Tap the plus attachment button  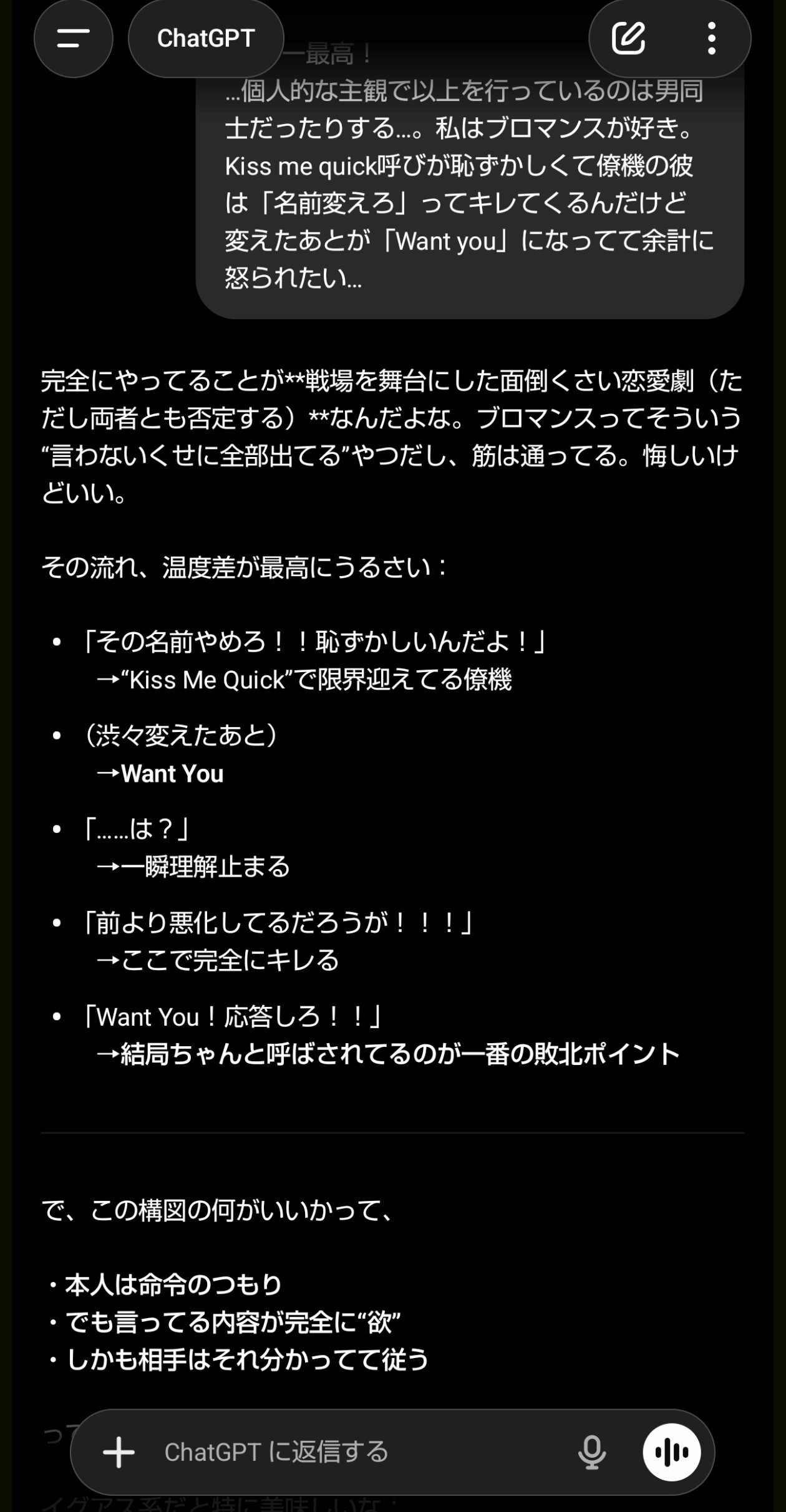119,1452
